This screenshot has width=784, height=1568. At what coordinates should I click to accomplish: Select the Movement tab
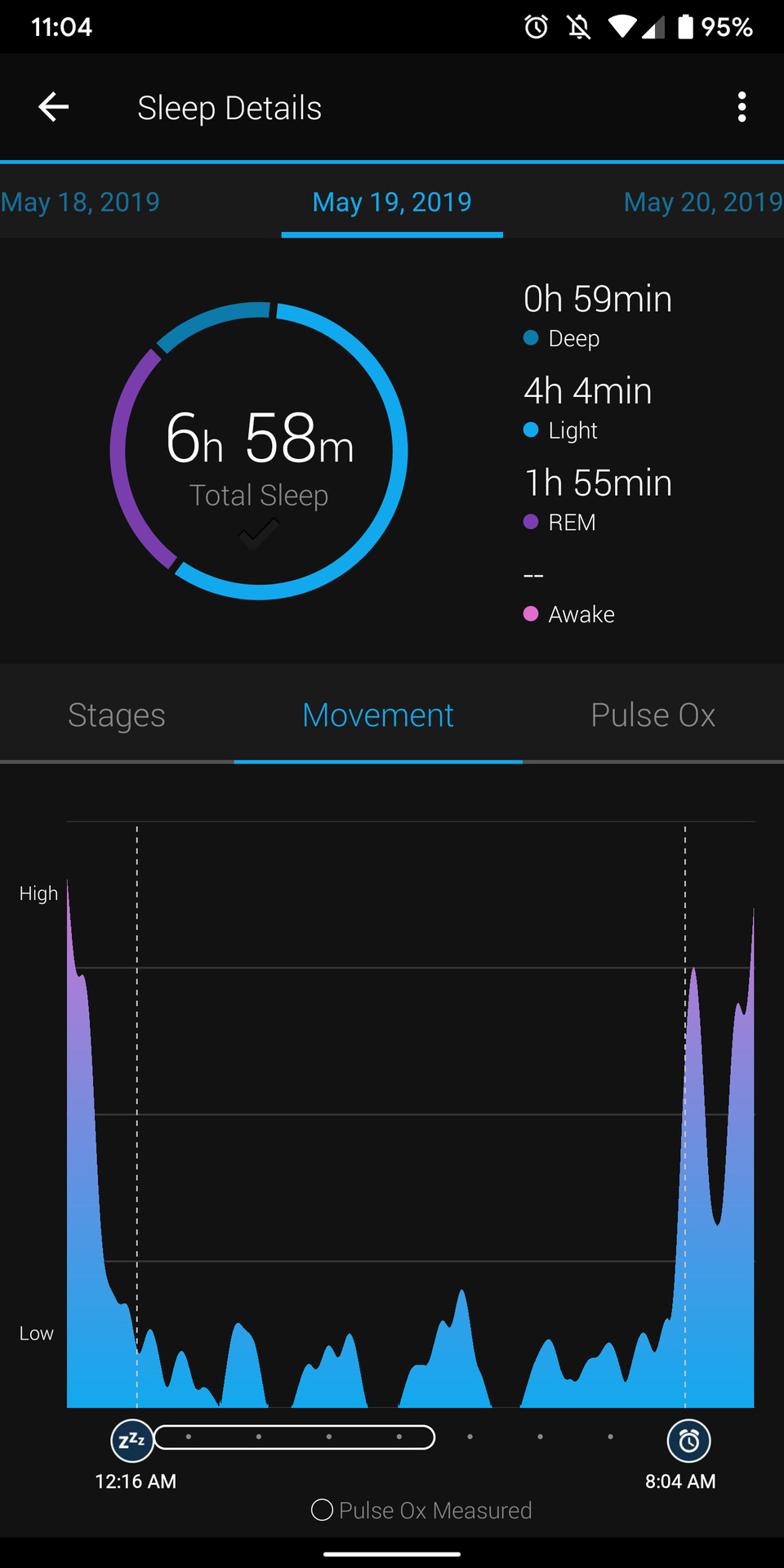378,715
